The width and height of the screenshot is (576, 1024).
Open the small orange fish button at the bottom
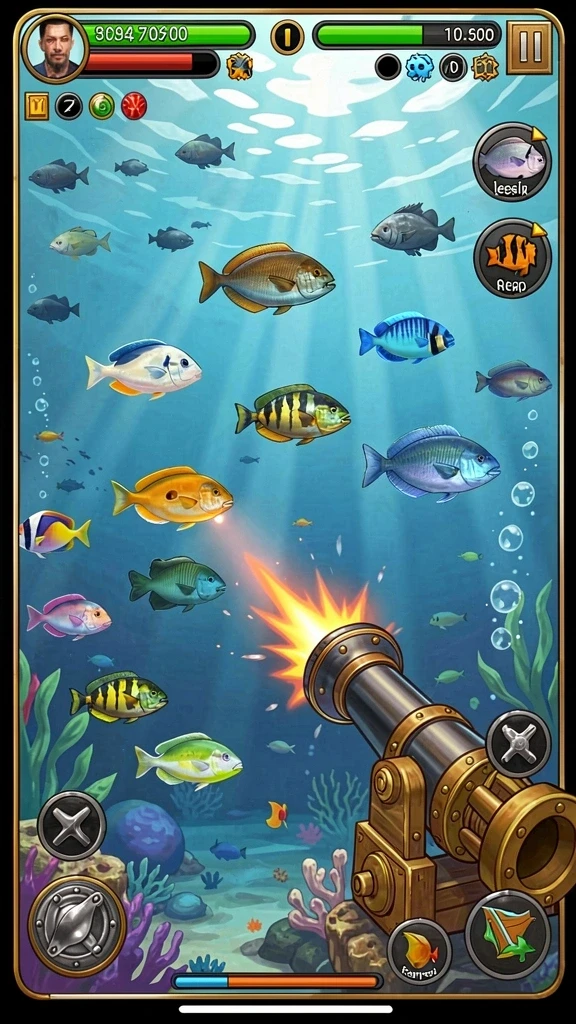click(x=419, y=952)
